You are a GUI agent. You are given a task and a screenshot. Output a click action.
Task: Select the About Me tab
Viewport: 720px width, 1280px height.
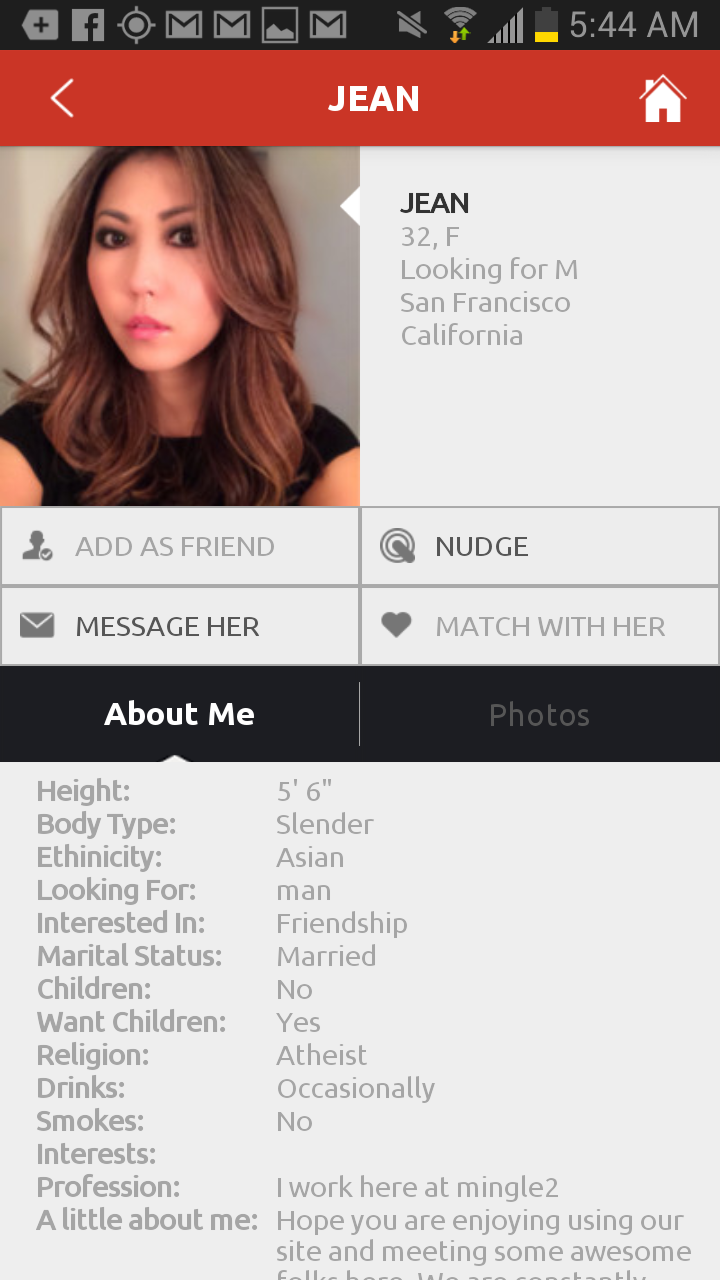click(x=180, y=714)
